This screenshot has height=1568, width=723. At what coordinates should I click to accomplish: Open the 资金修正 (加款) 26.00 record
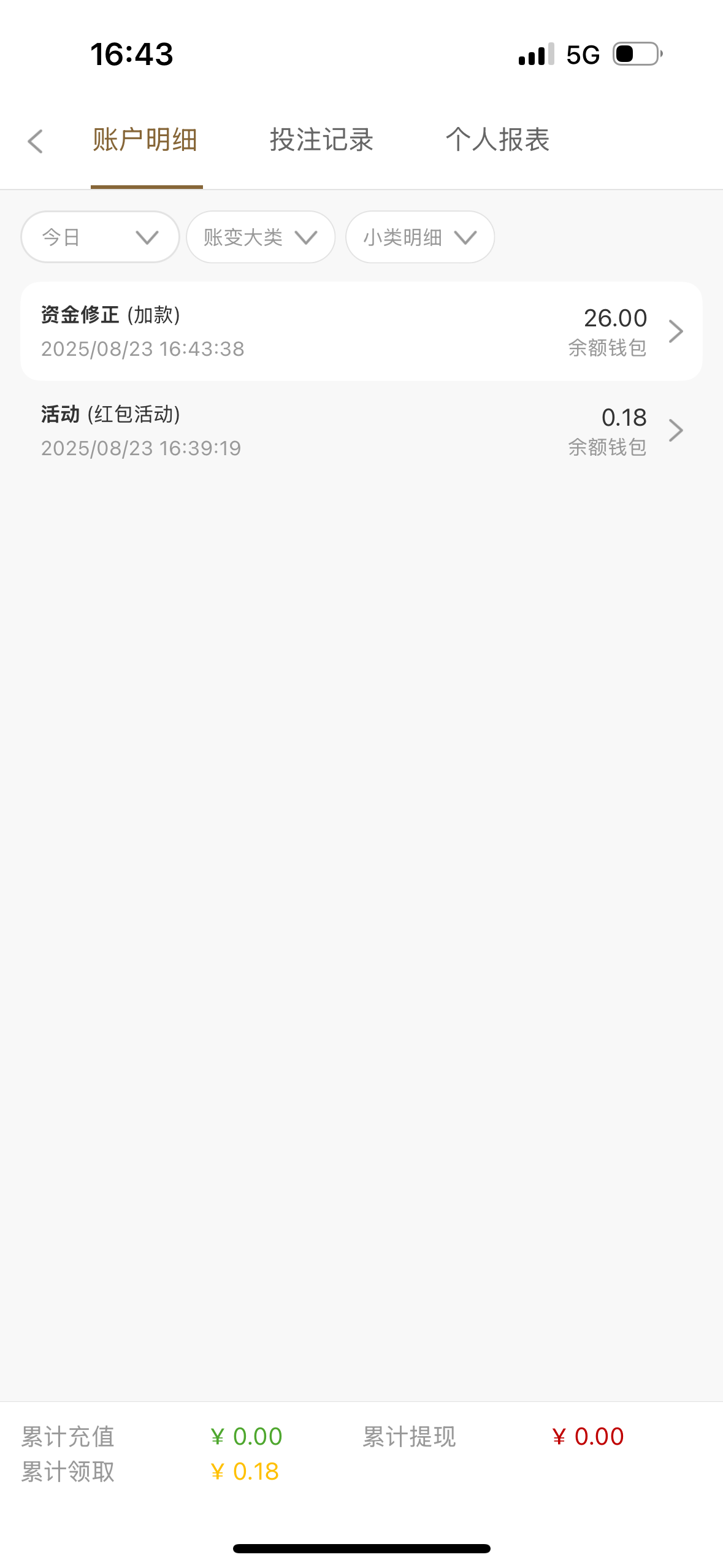click(x=361, y=331)
